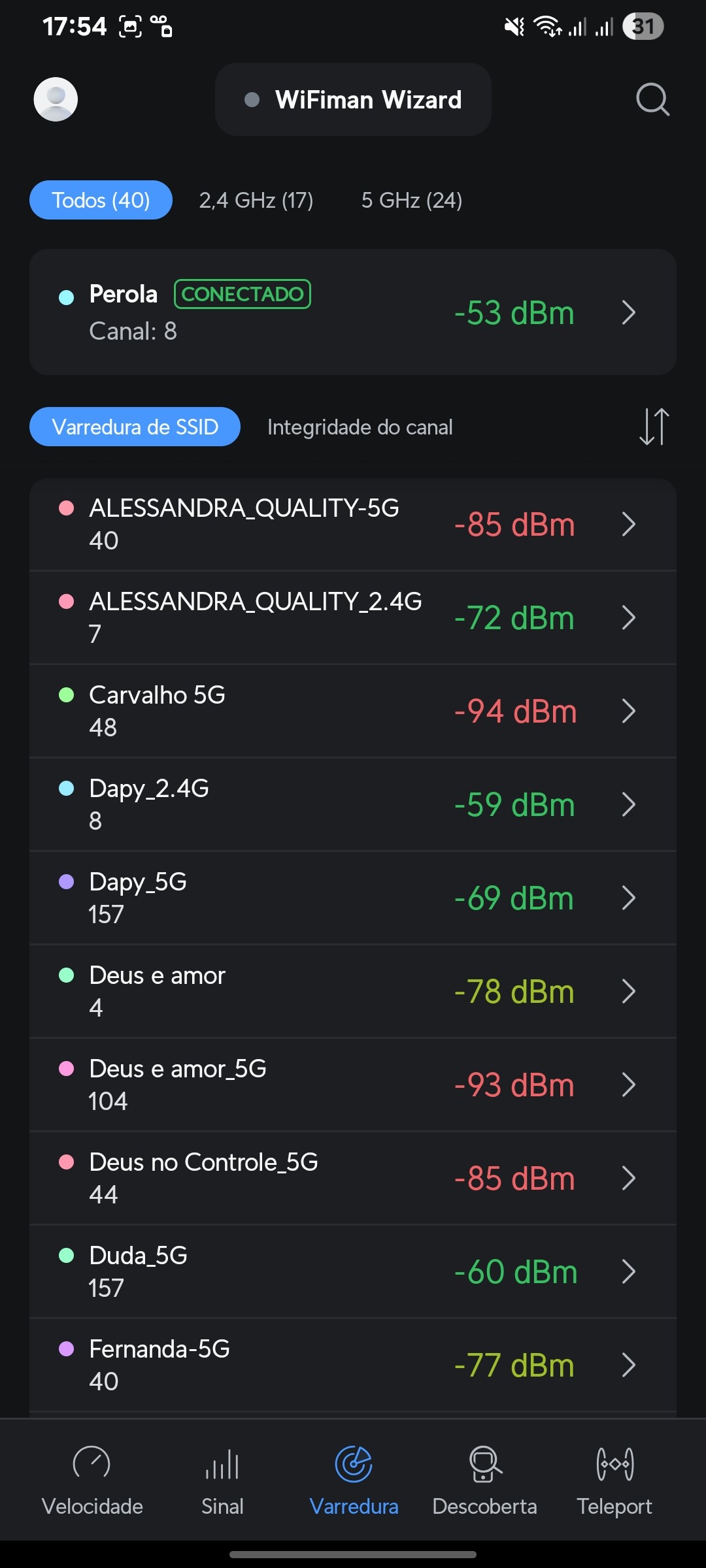
Task: Filter by 2,4 GHz networks
Action: point(256,200)
